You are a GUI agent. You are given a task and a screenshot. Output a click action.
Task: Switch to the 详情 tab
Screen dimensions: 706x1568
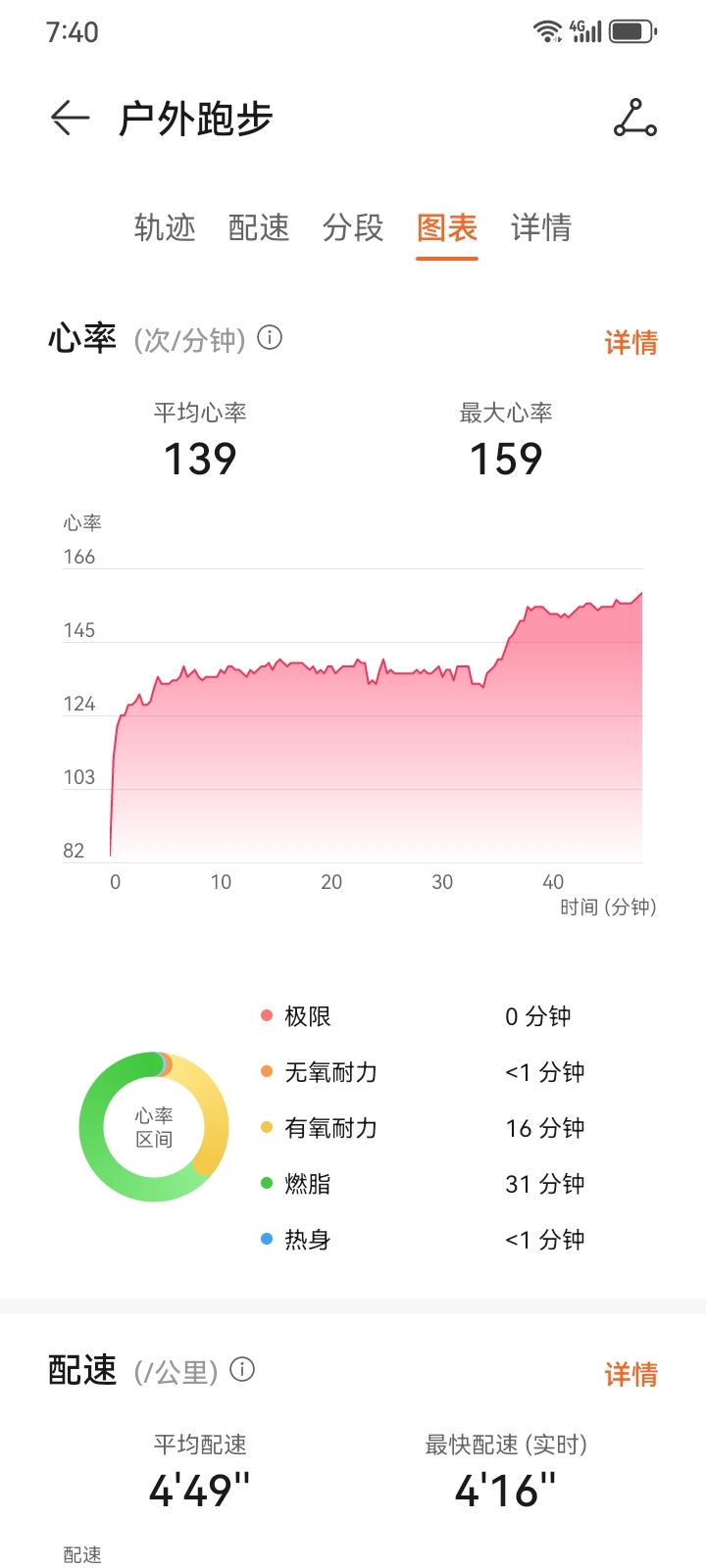tap(541, 227)
